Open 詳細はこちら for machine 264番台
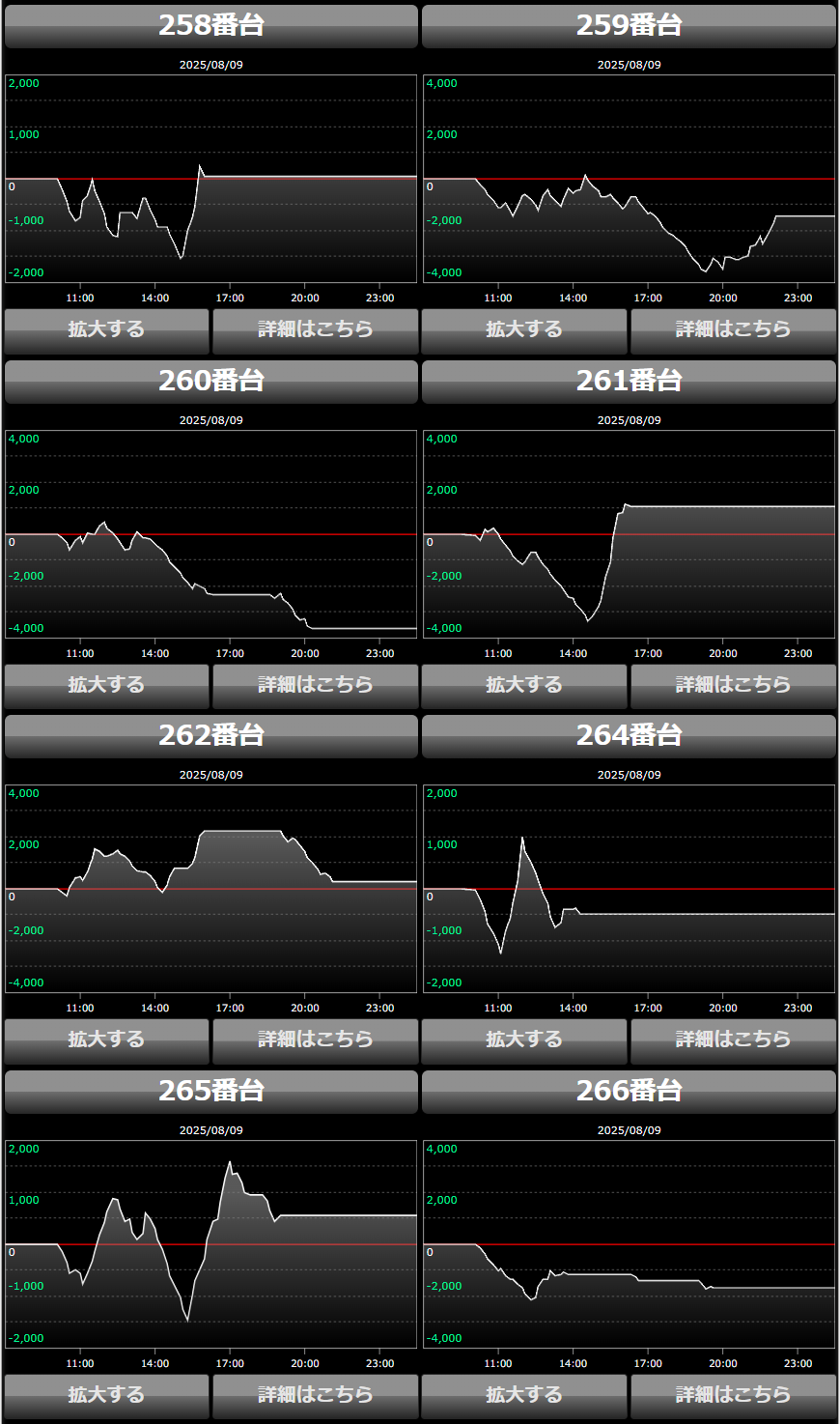Image resolution: width=840 pixels, height=1424 pixels. [x=734, y=1041]
